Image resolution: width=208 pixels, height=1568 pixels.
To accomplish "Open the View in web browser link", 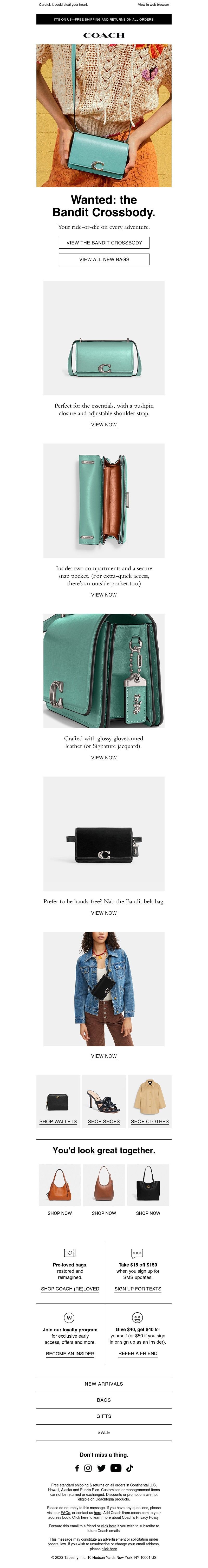I will pos(153,4).
